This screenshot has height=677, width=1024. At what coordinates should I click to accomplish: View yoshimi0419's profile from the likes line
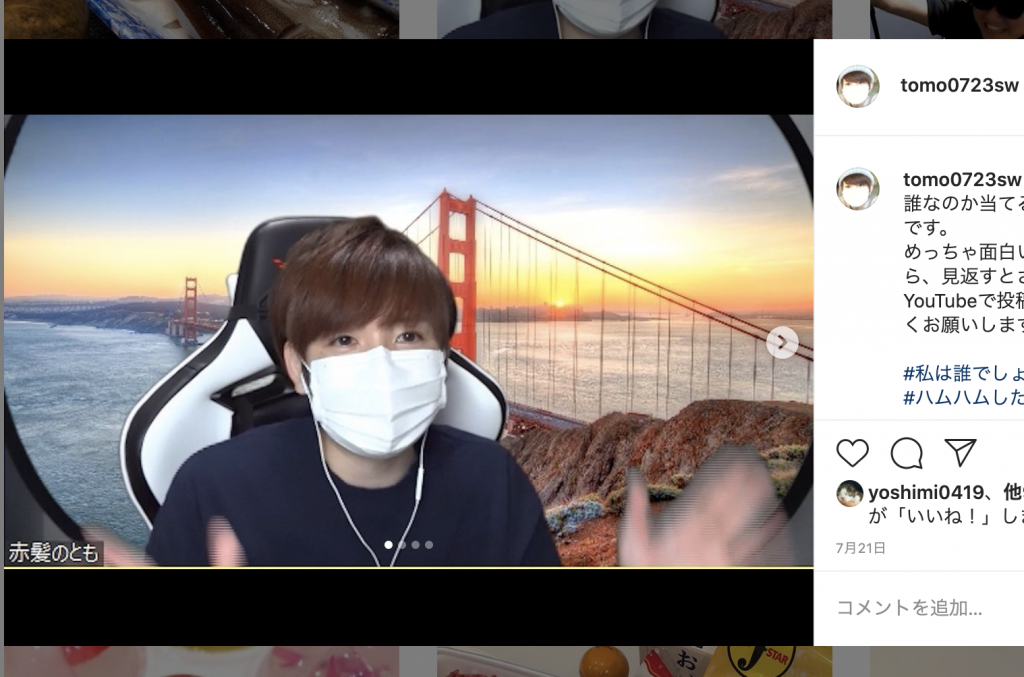[918, 492]
